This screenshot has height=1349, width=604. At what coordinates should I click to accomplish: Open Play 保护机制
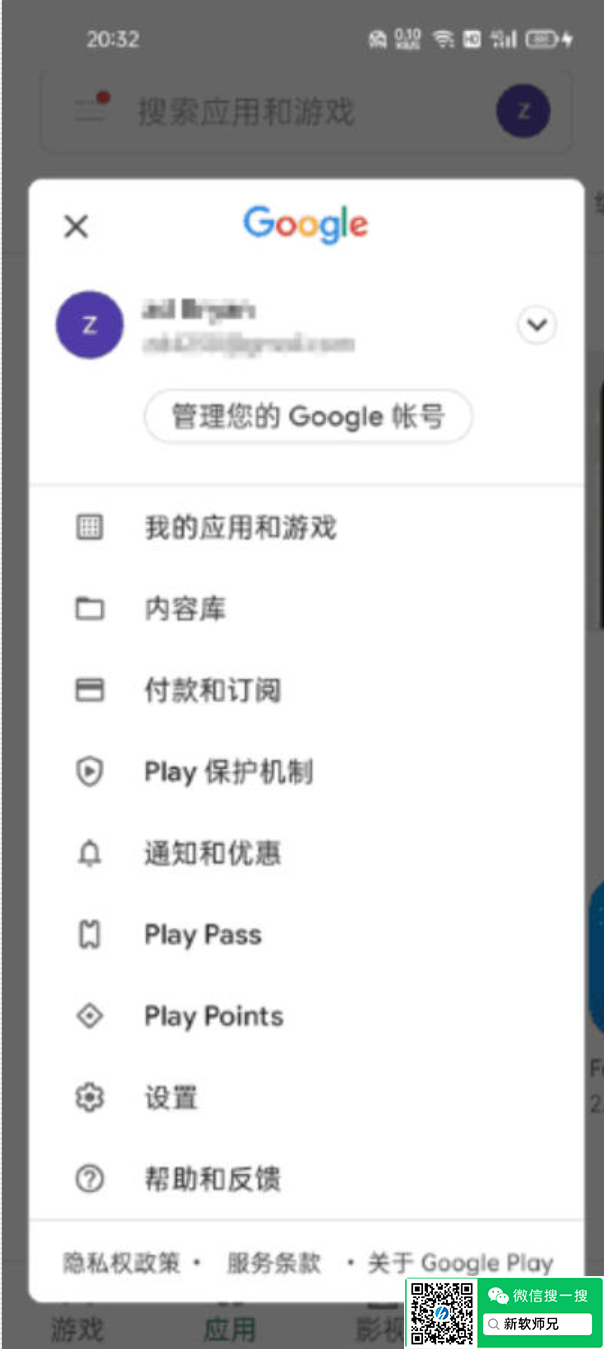click(228, 772)
